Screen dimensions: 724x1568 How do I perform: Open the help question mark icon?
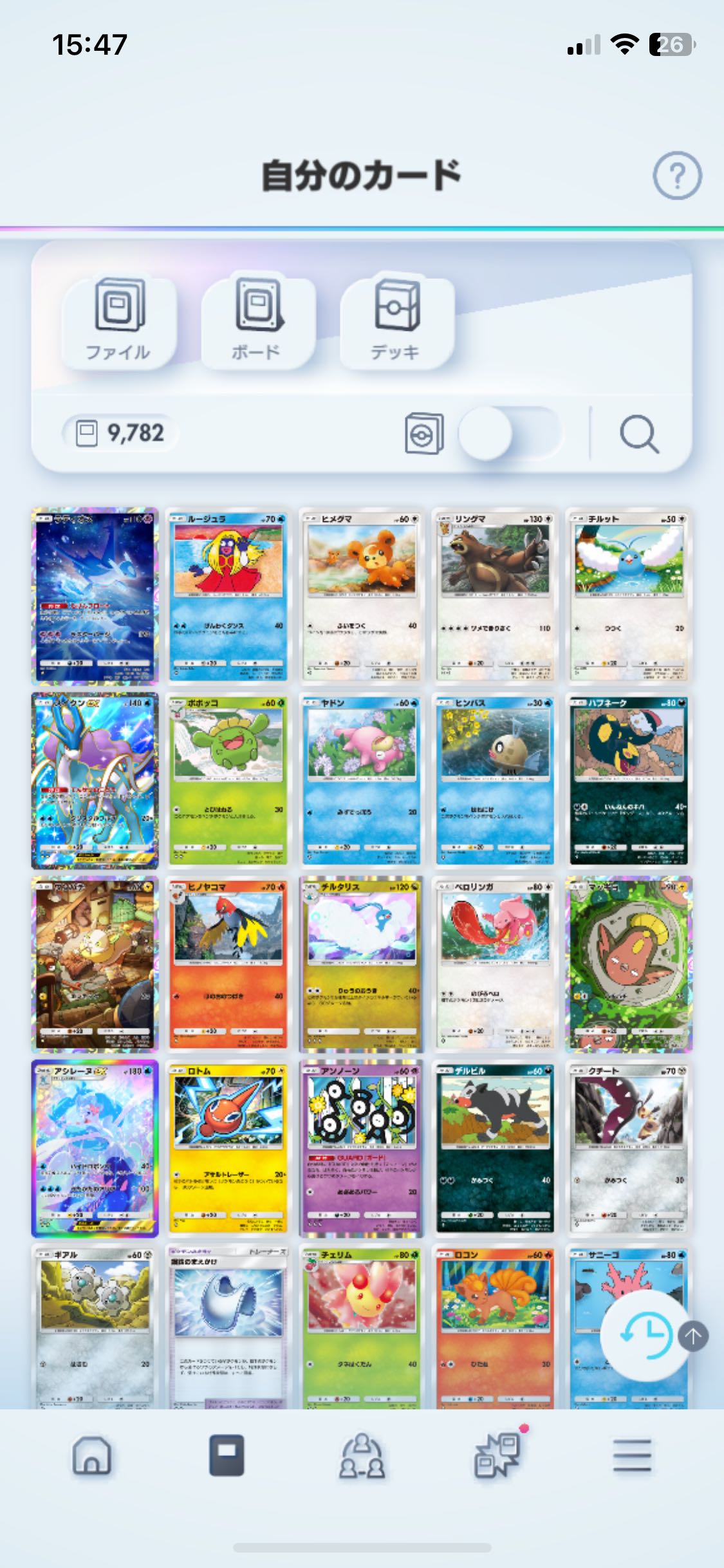(677, 175)
